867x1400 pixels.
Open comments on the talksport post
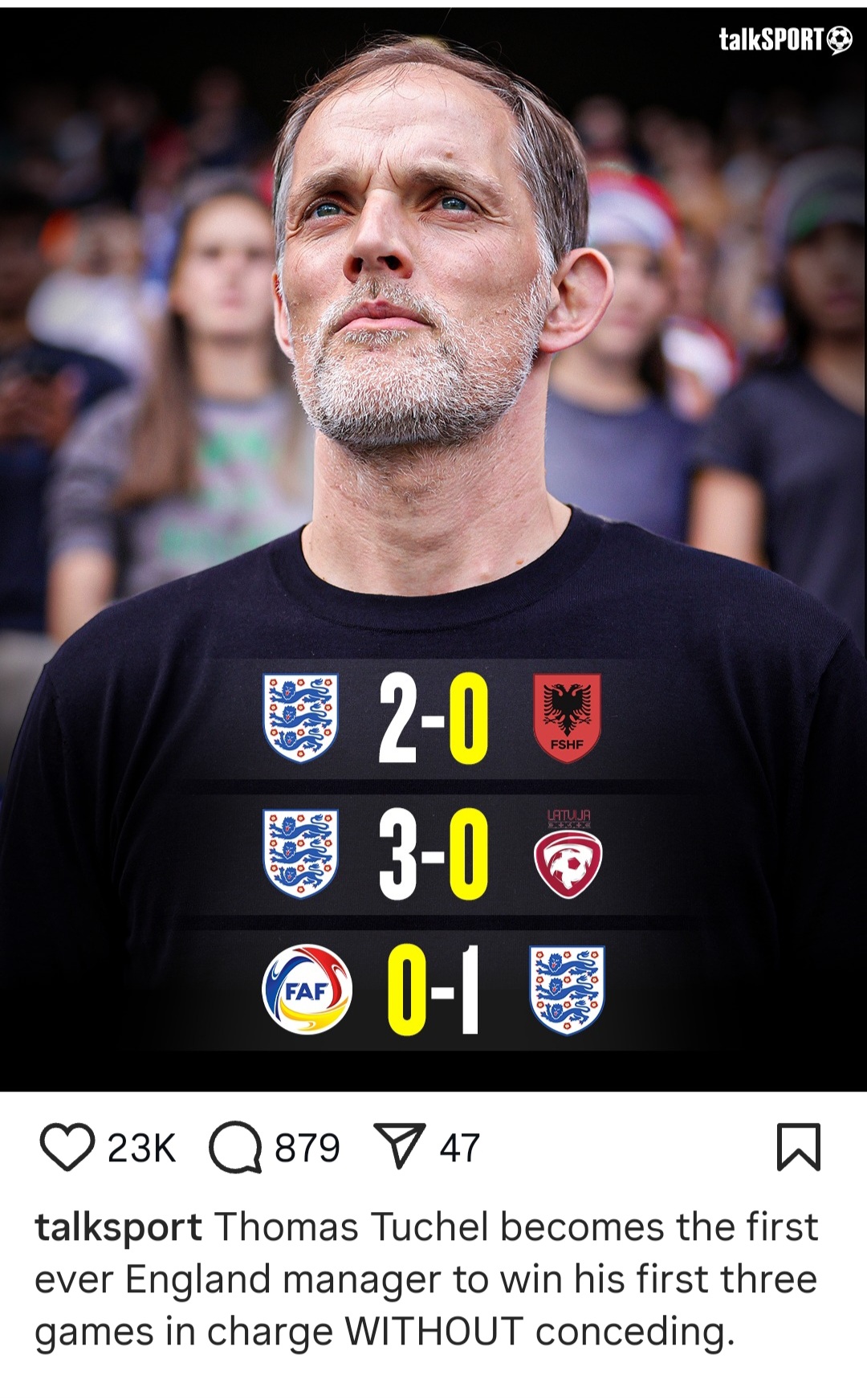[235, 1147]
